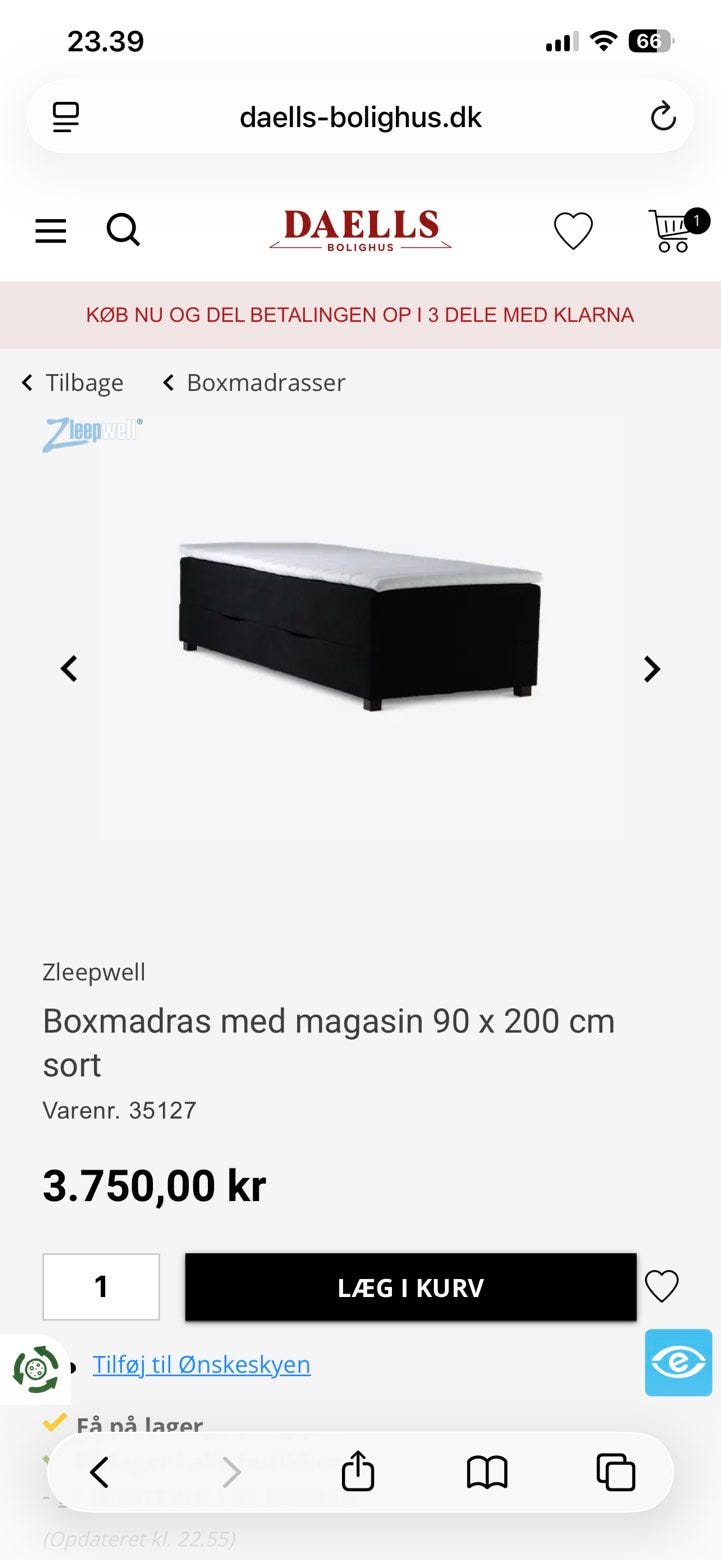Image resolution: width=721 pixels, height=1560 pixels.
Task: Open the wishlist heart in header
Action: click(x=573, y=231)
